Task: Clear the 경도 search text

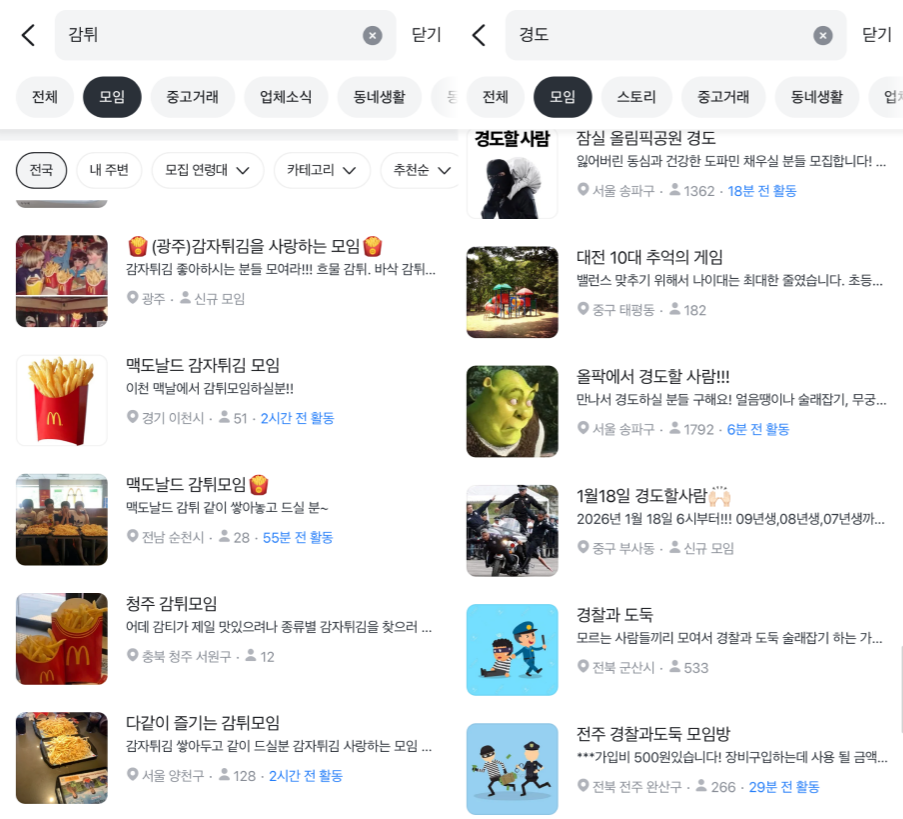Action: tap(823, 36)
